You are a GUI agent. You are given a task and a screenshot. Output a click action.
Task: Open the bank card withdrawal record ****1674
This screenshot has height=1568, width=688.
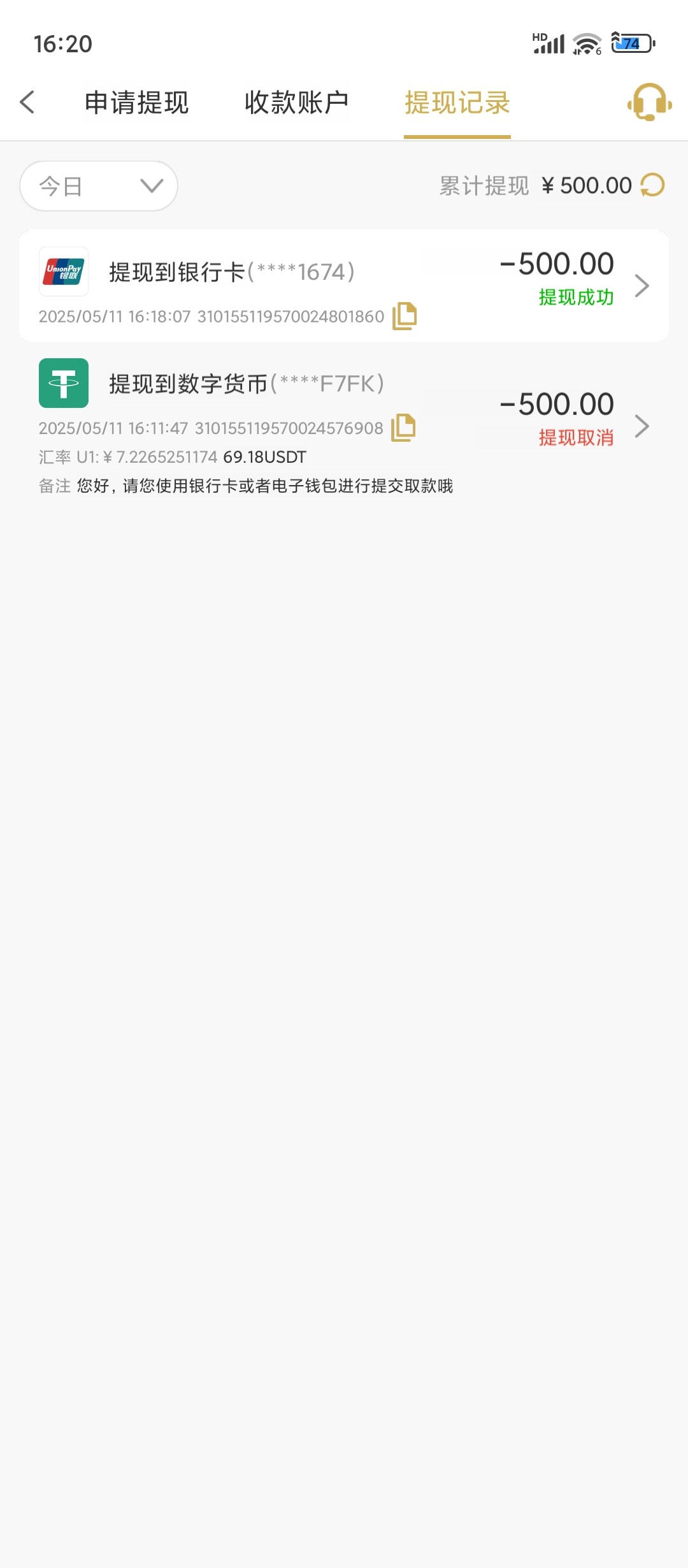click(344, 286)
